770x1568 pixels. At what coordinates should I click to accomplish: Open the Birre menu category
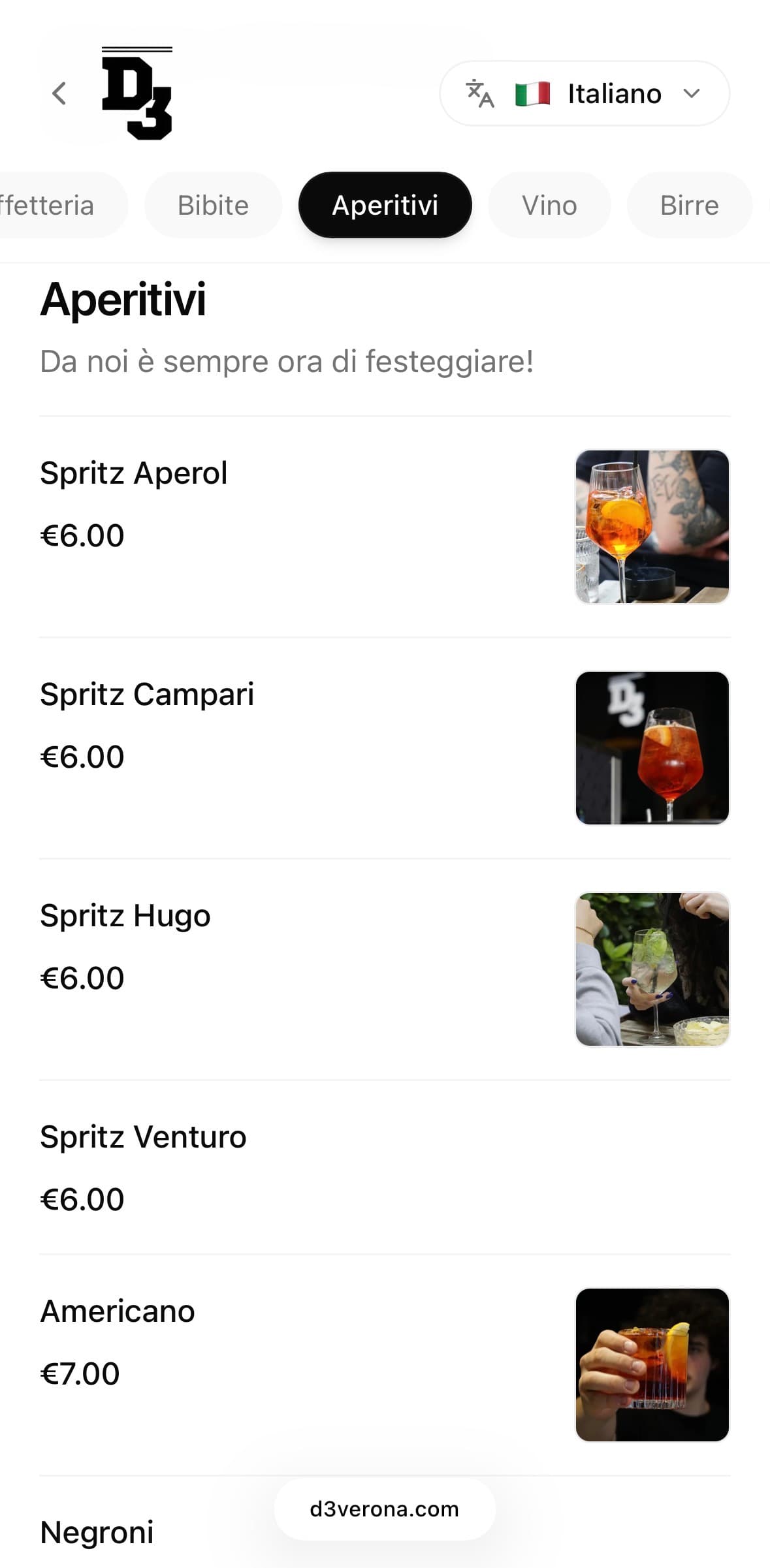pos(688,204)
